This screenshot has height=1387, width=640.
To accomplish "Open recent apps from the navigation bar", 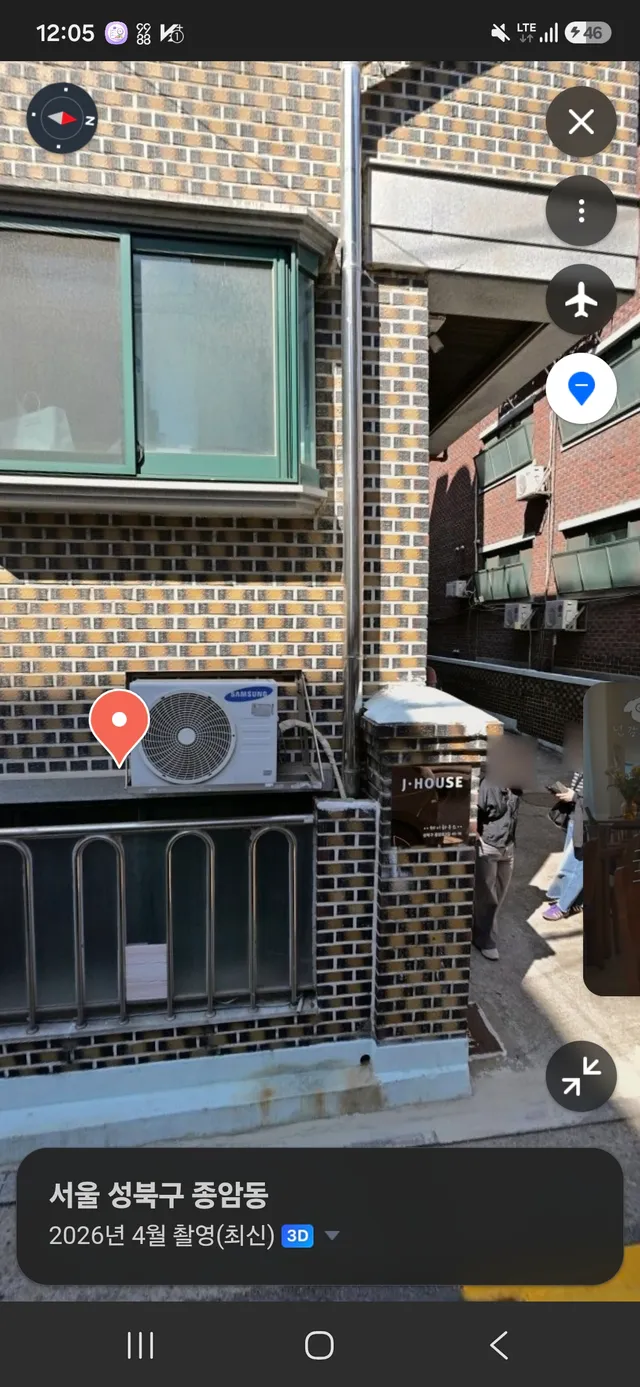I will 140,1345.
